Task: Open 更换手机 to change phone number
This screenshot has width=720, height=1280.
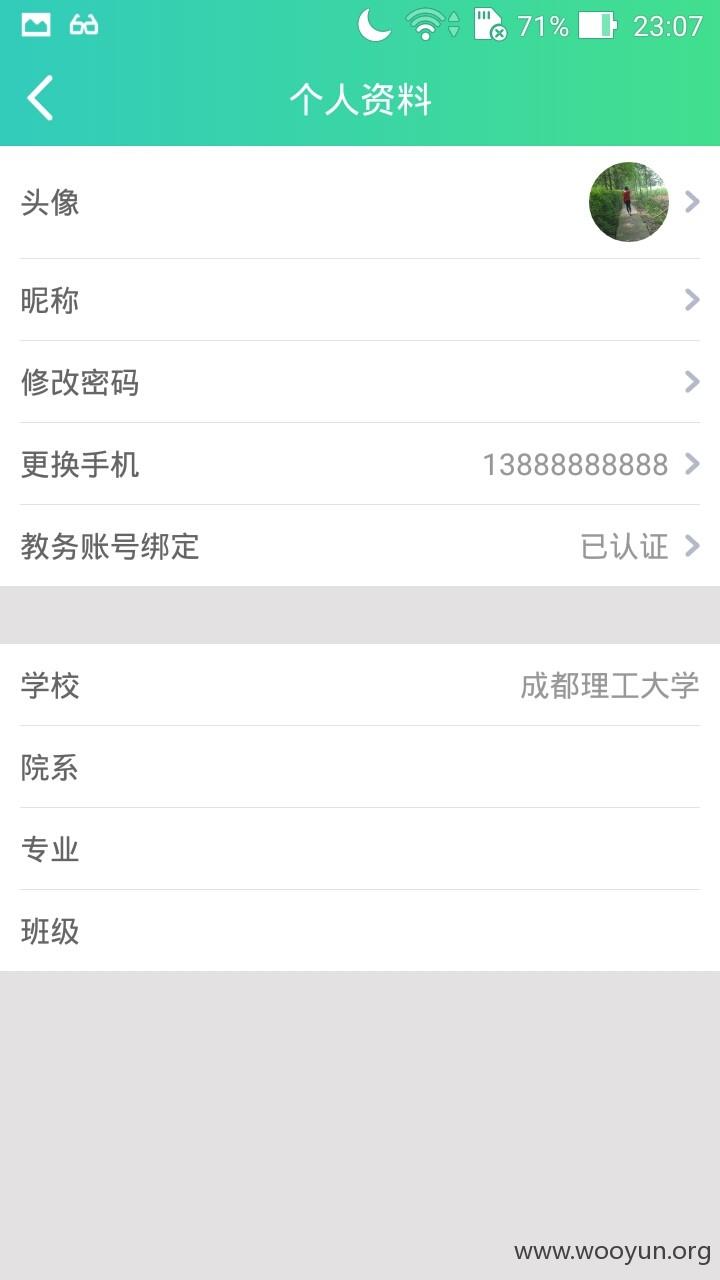Action: (360, 464)
